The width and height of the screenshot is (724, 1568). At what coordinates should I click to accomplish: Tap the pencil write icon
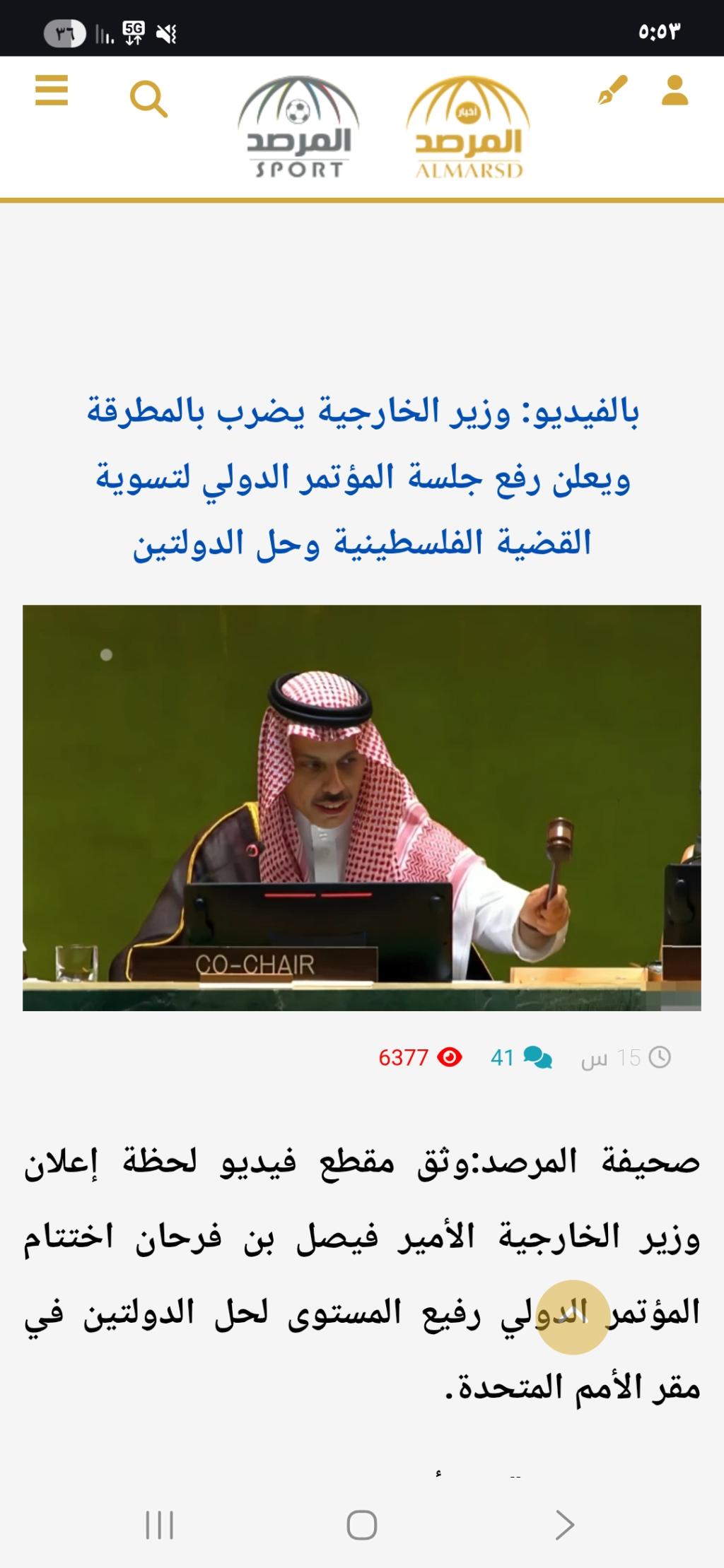[x=612, y=90]
